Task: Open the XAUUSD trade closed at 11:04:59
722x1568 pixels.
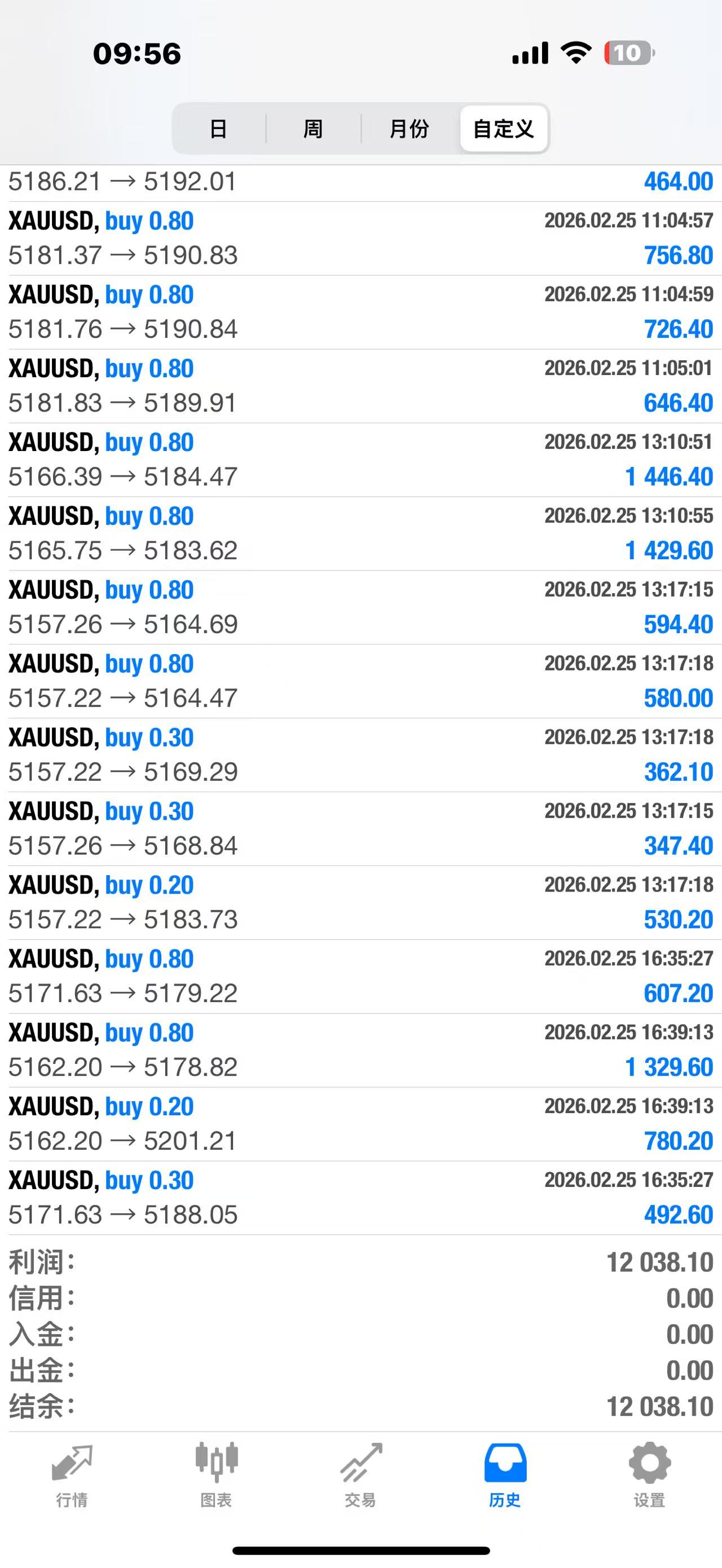Action: [360, 312]
